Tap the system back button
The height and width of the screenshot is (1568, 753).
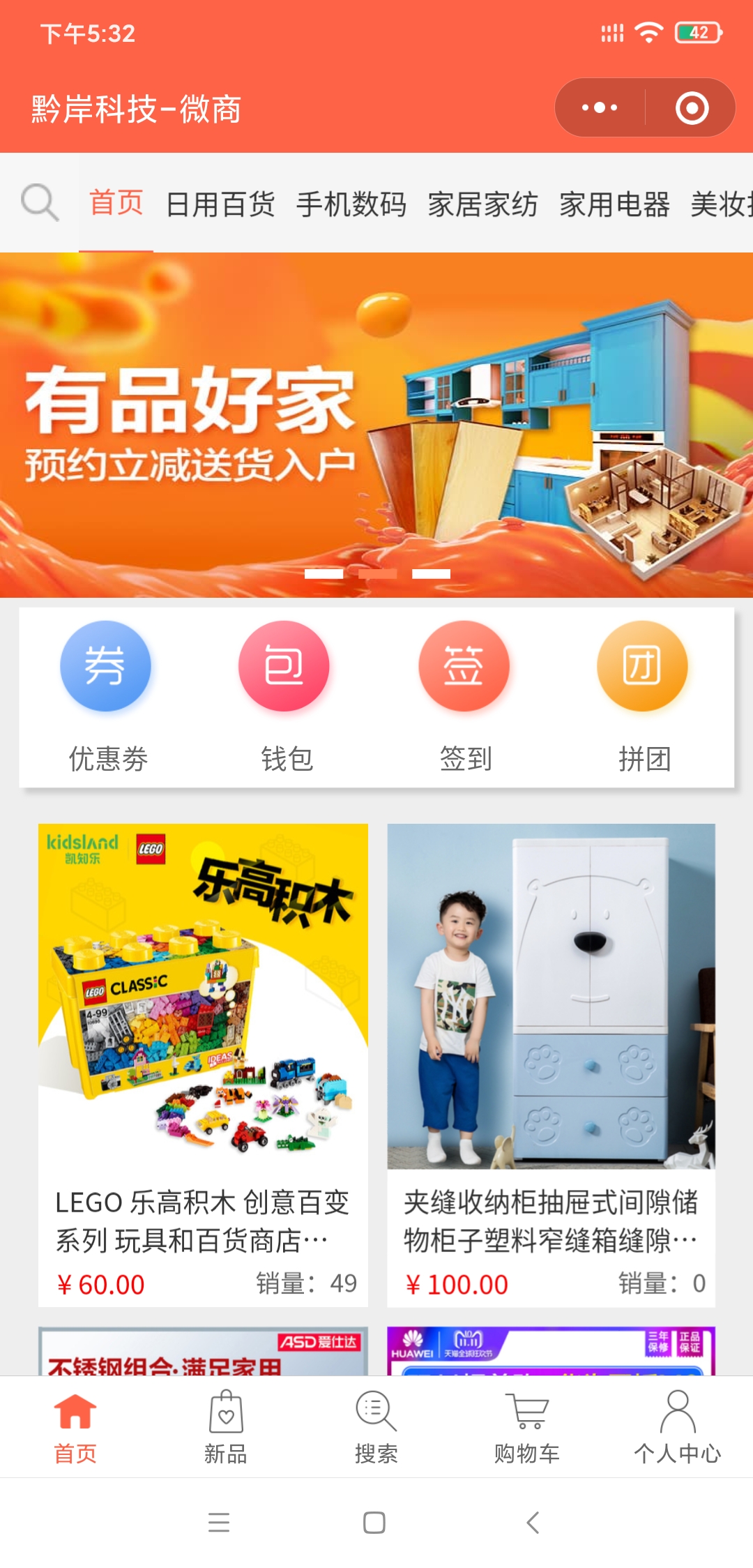pyautogui.click(x=533, y=1523)
